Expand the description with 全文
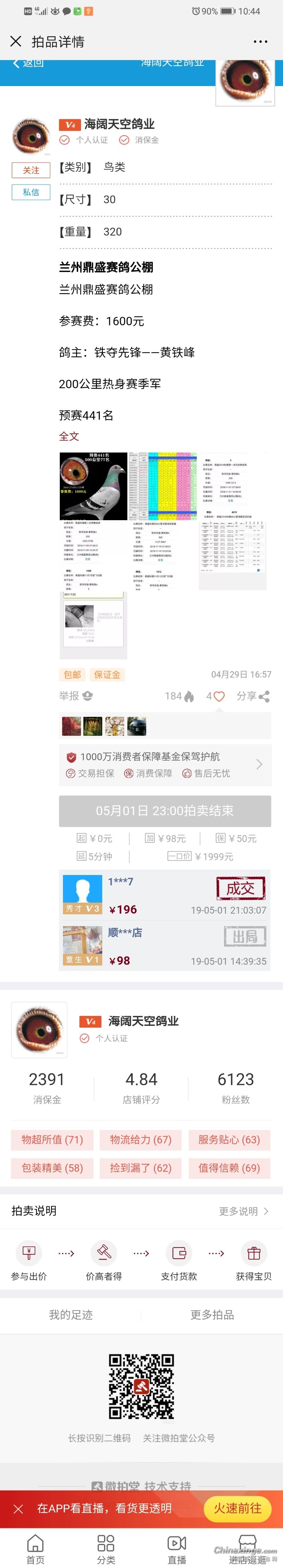This screenshot has width=283, height=1568. coord(69,436)
